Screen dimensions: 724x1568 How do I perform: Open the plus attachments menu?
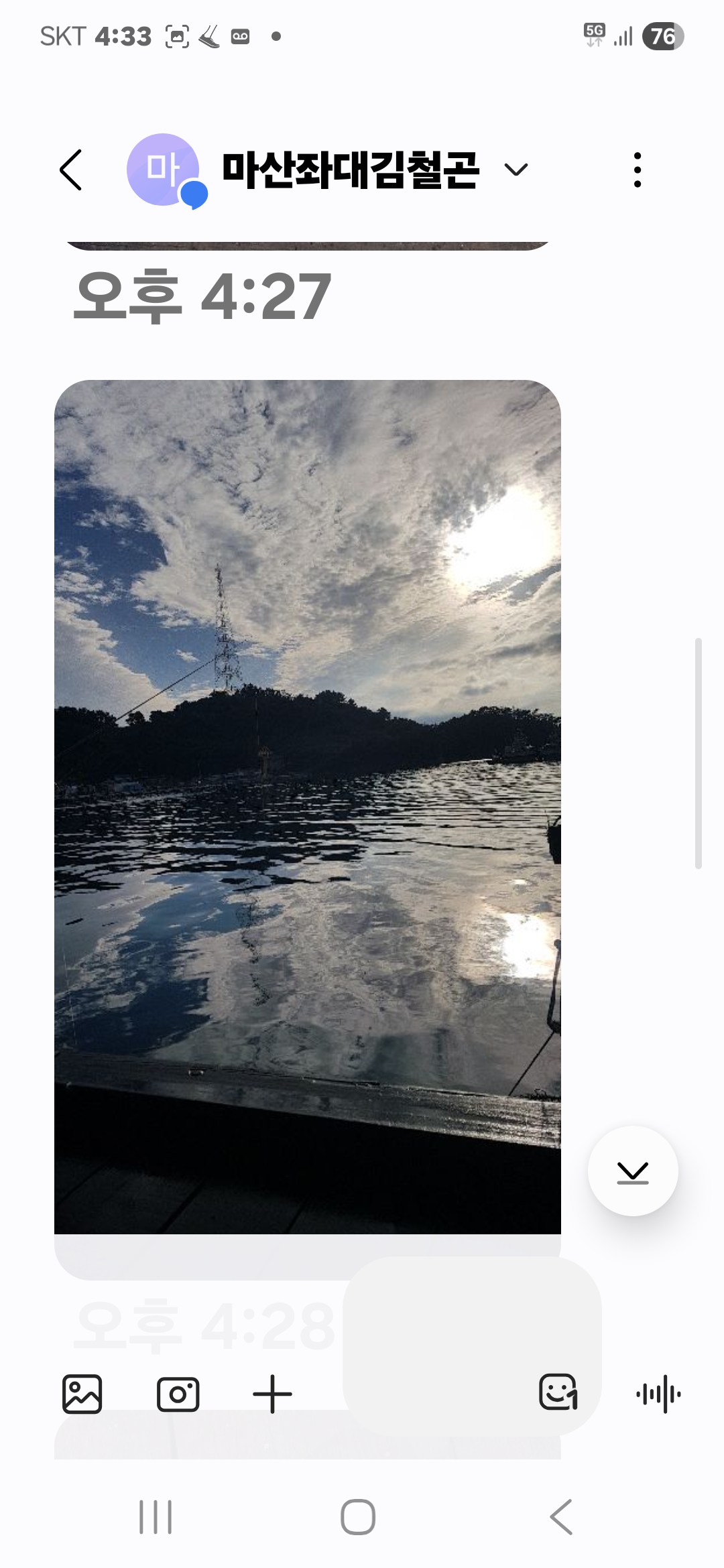(x=272, y=1394)
